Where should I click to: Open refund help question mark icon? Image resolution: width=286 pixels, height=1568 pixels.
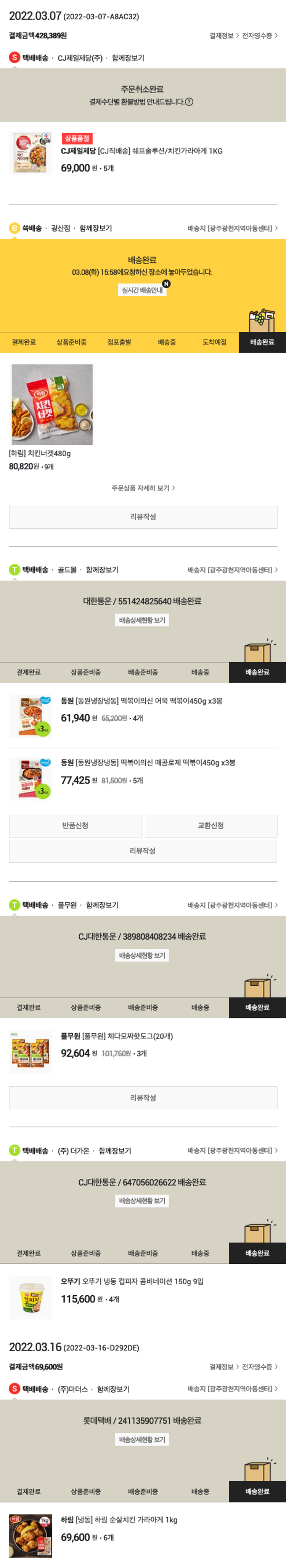[x=189, y=102]
